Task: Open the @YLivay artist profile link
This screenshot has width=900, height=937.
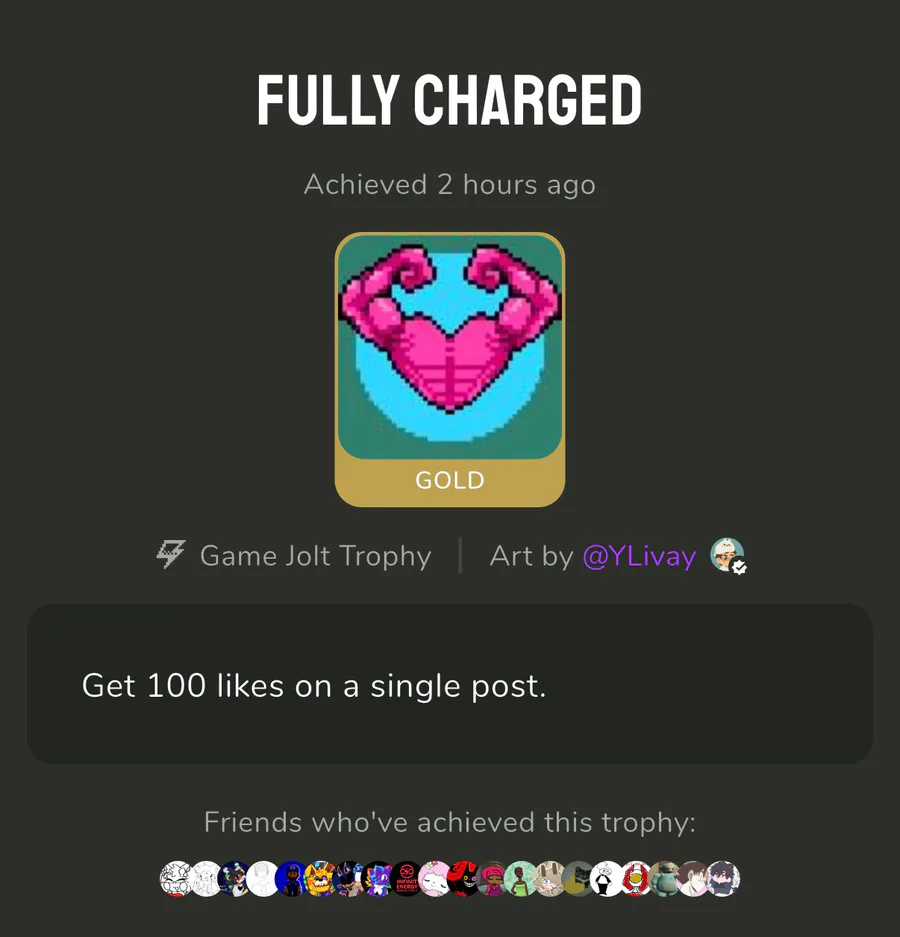Action: pos(638,556)
